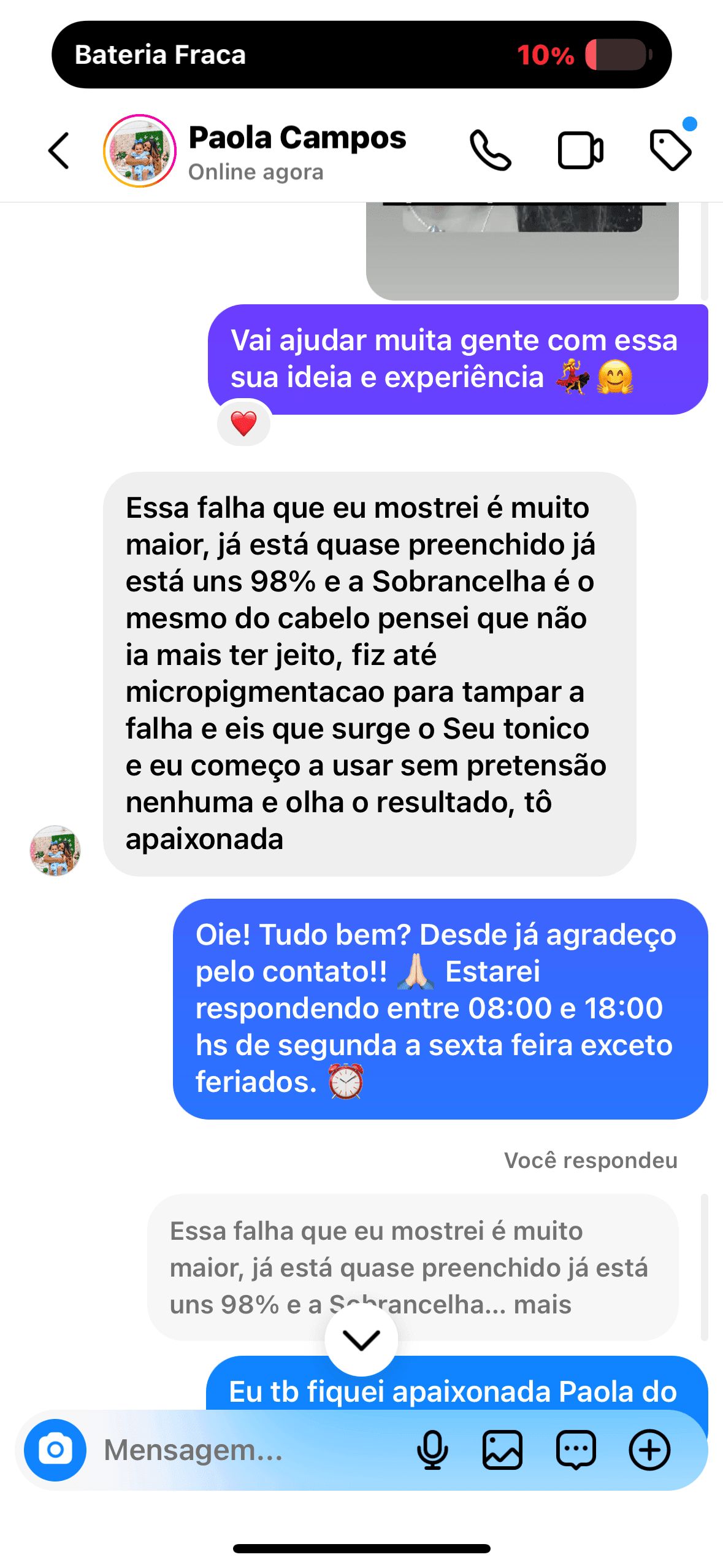This screenshot has width=723, height=1568.
Task: View the heart reaction on the purple message
Action: point(243,423)
